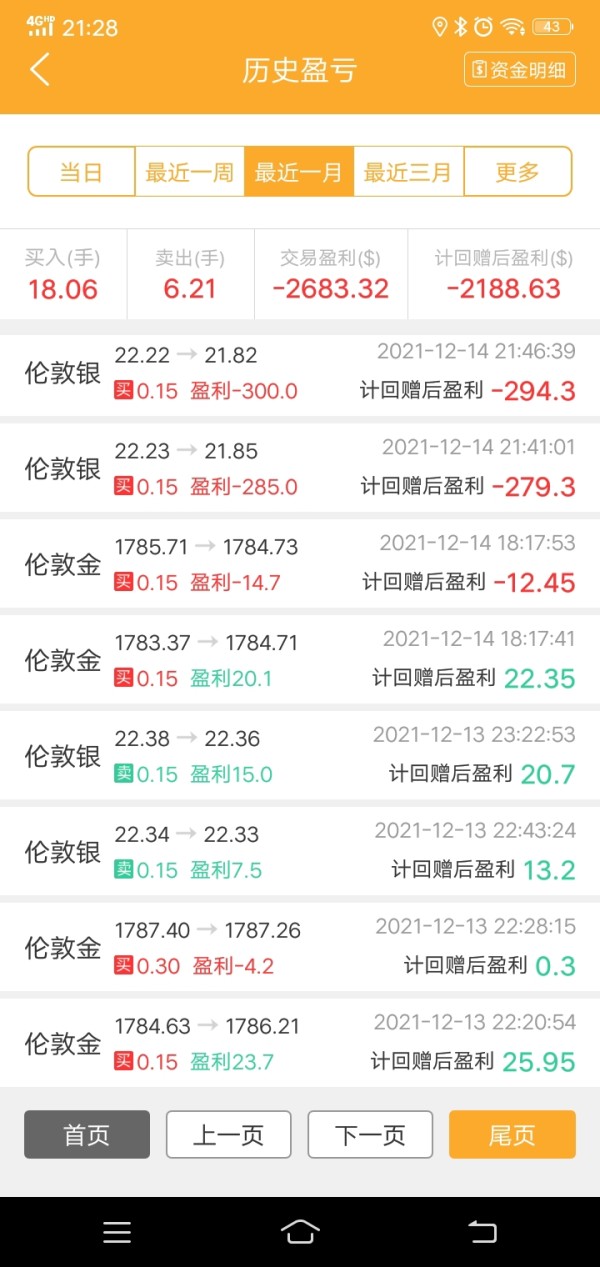The height and width of the screenshot is (1267, 600).
Task: Switch to the 当日 tab
Action: click(81, 172)
